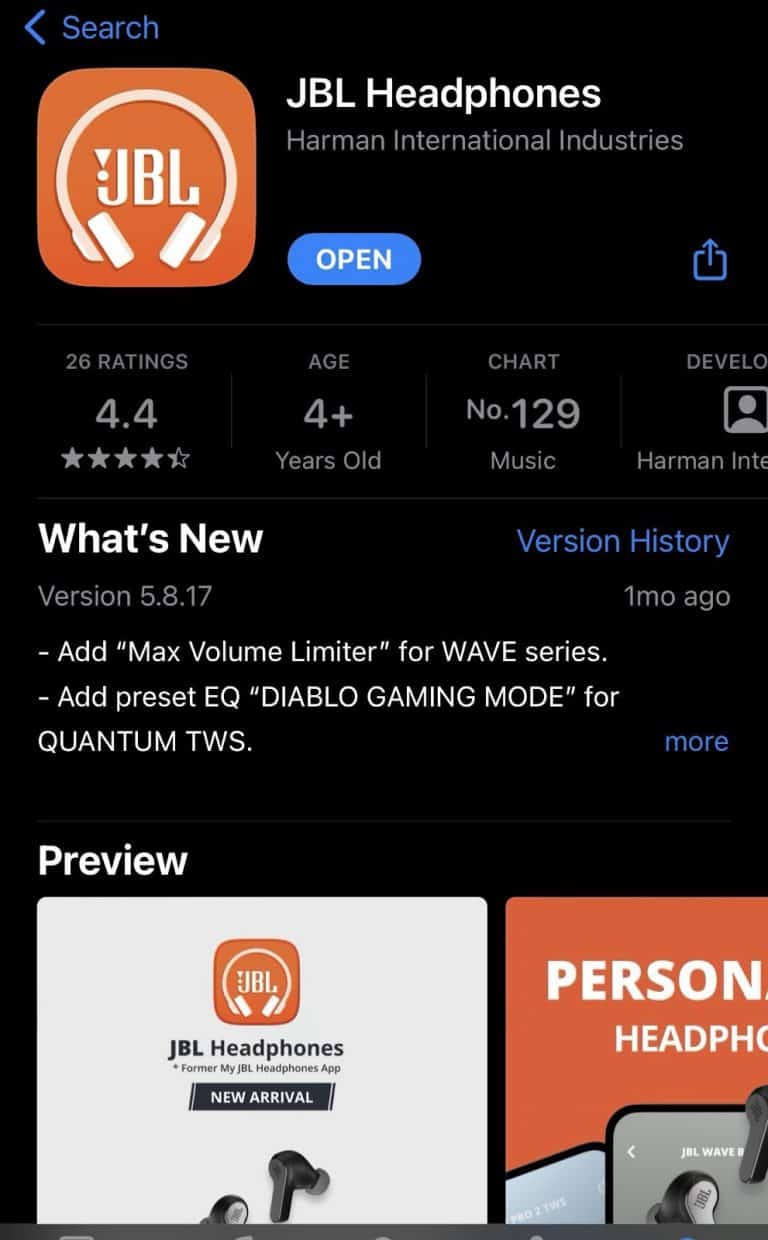Tap the No.129 chart ranking

pyautogui.click(x=522, y=412)
